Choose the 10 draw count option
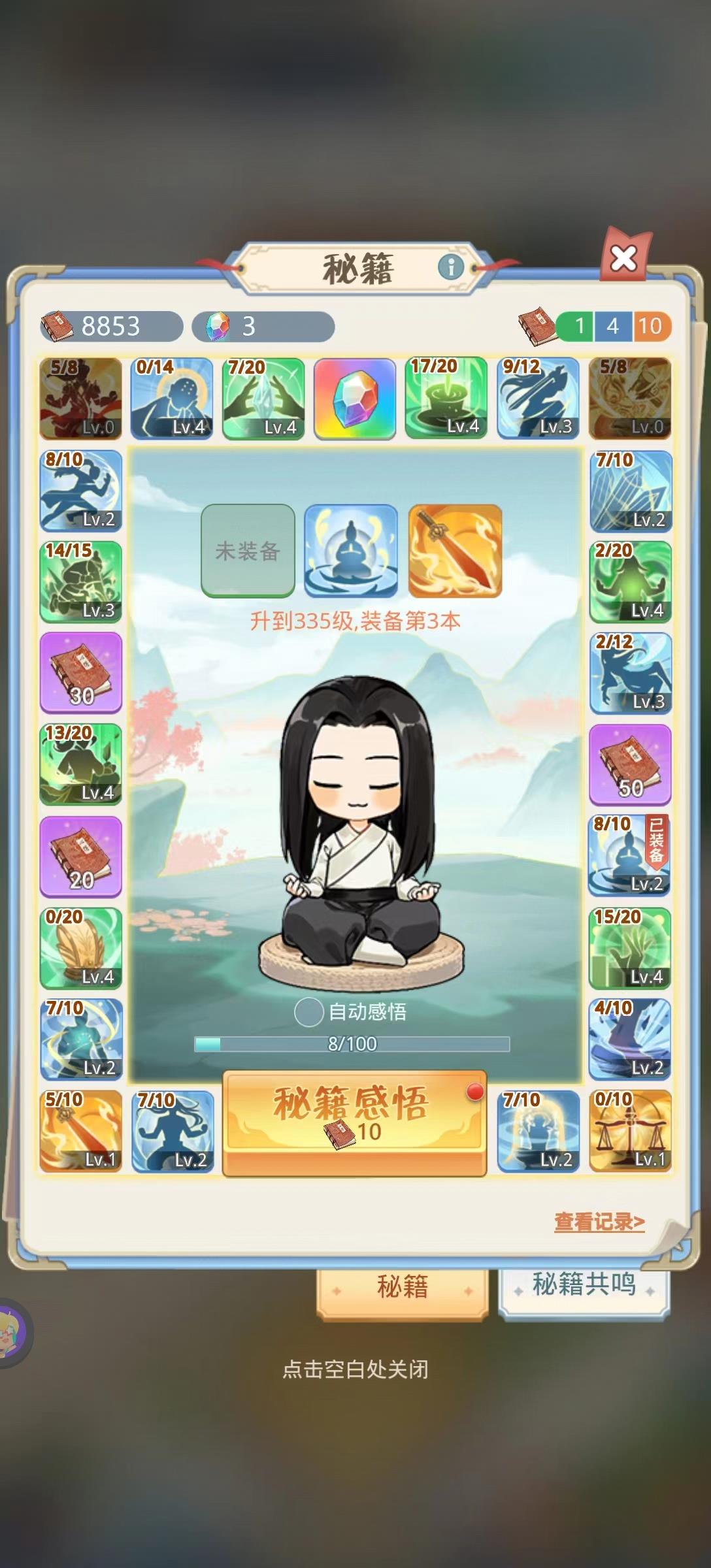This screenshot has width=711, height=1568. click(x=651, y=325)
